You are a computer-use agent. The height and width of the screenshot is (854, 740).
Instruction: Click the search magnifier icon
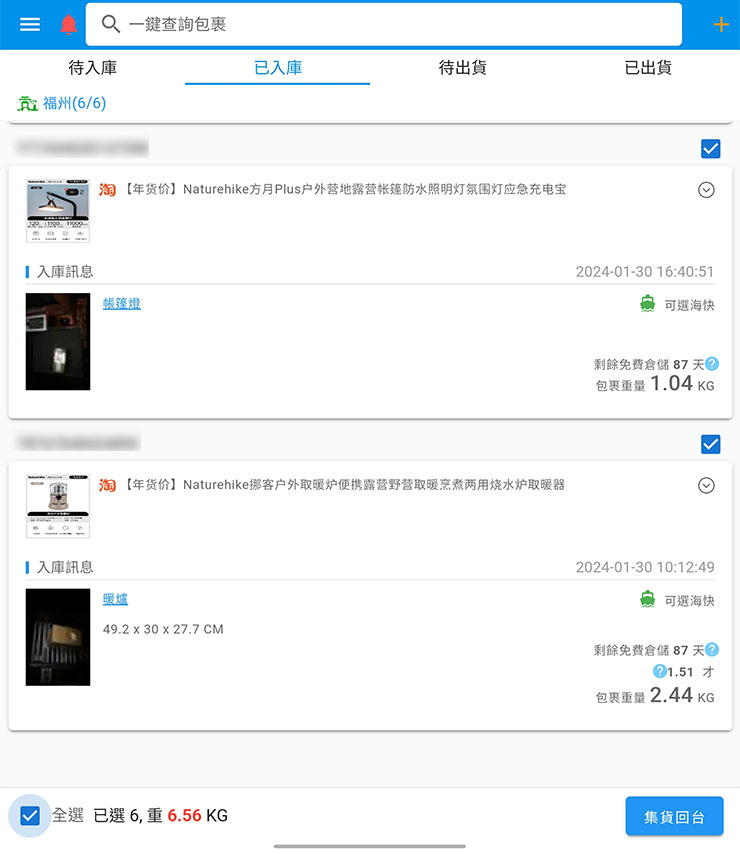click(111, 24)
